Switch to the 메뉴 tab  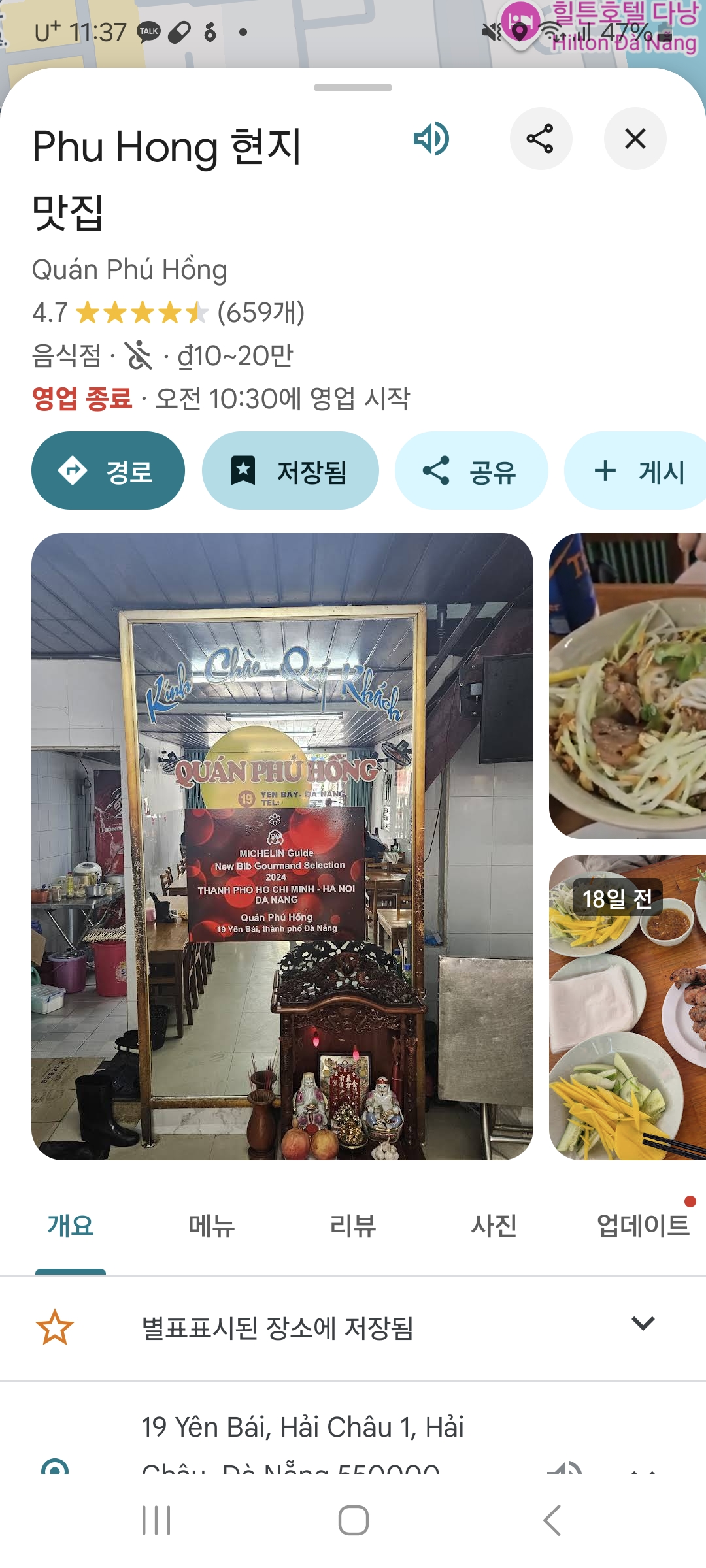(x=212, y=1226)
